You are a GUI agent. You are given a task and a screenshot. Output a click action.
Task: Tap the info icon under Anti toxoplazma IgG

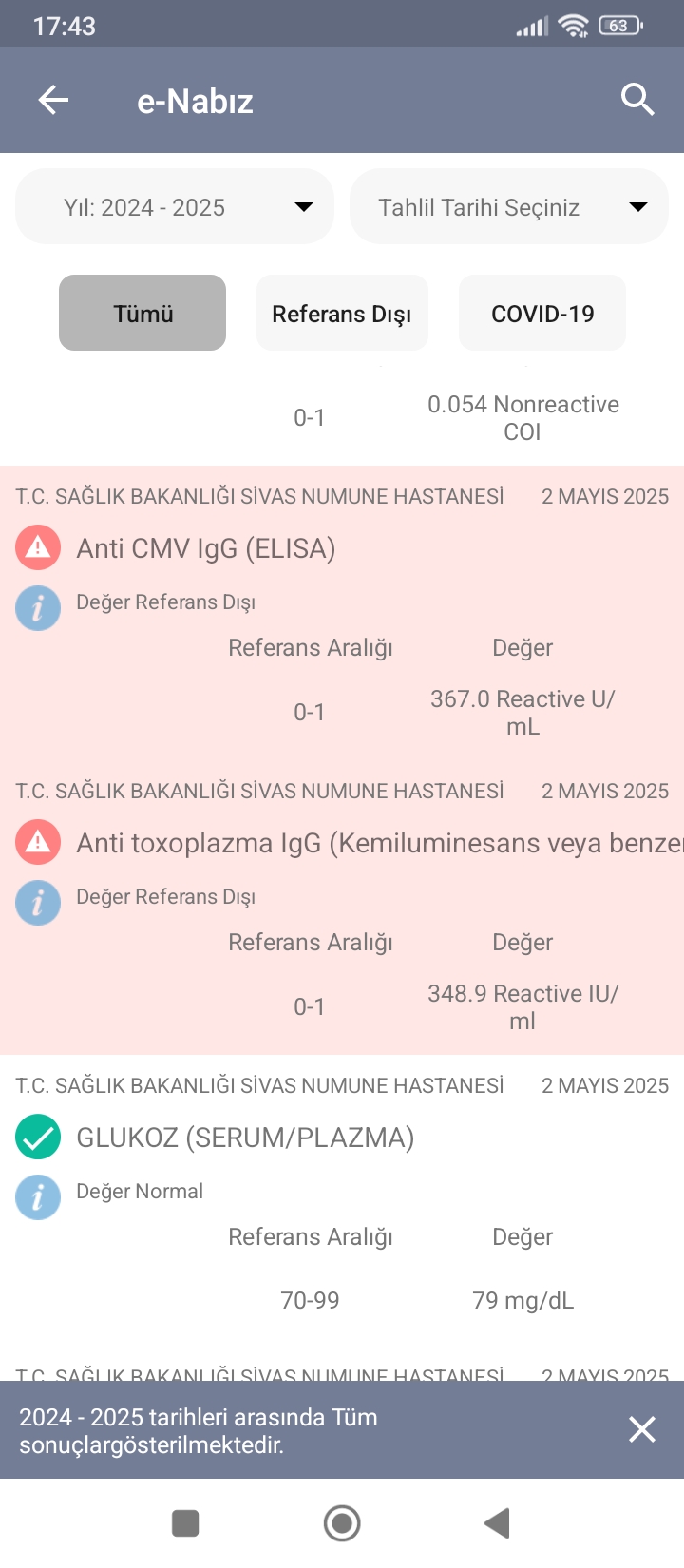[x=38, y=903]
